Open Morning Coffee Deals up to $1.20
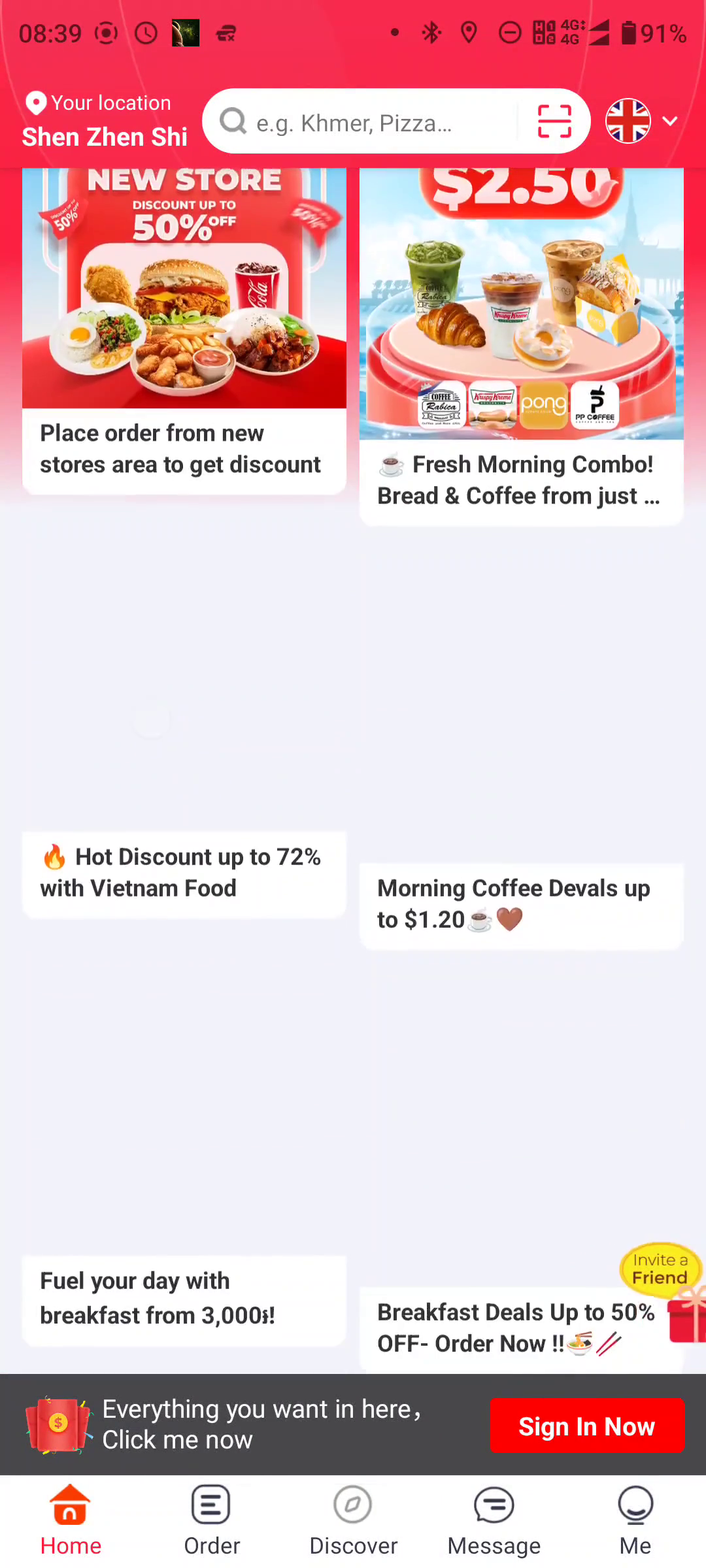The height and width of the screenshot is (1568, 706). 522,904
